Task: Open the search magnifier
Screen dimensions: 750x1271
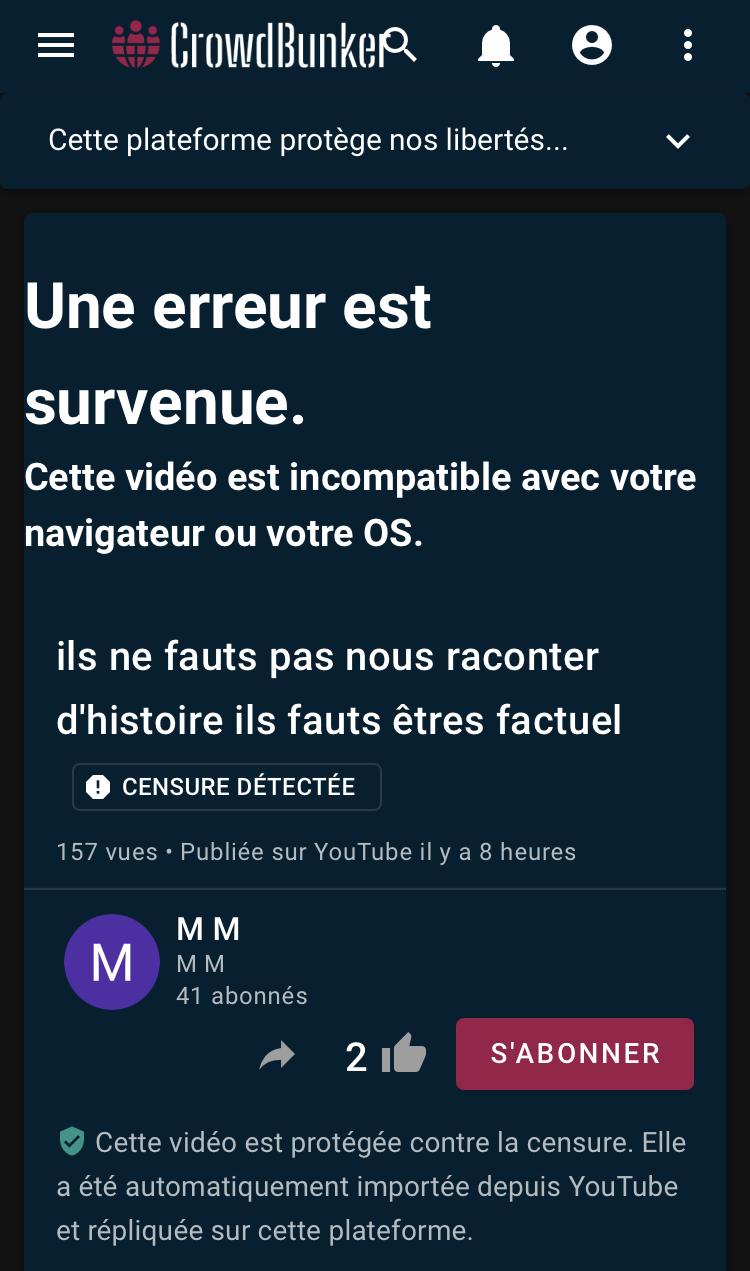Action: pyautogui.click(x=401, y=45)
